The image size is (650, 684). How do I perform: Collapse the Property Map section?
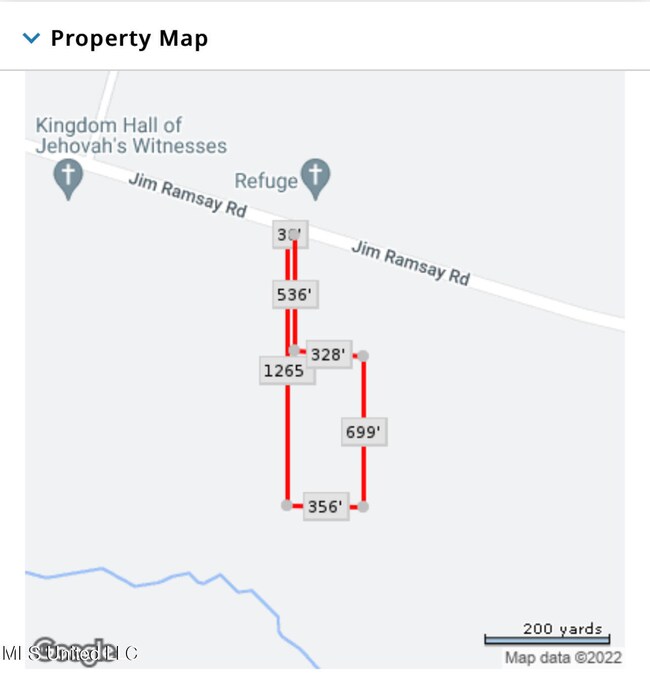(x=32, y=39)
